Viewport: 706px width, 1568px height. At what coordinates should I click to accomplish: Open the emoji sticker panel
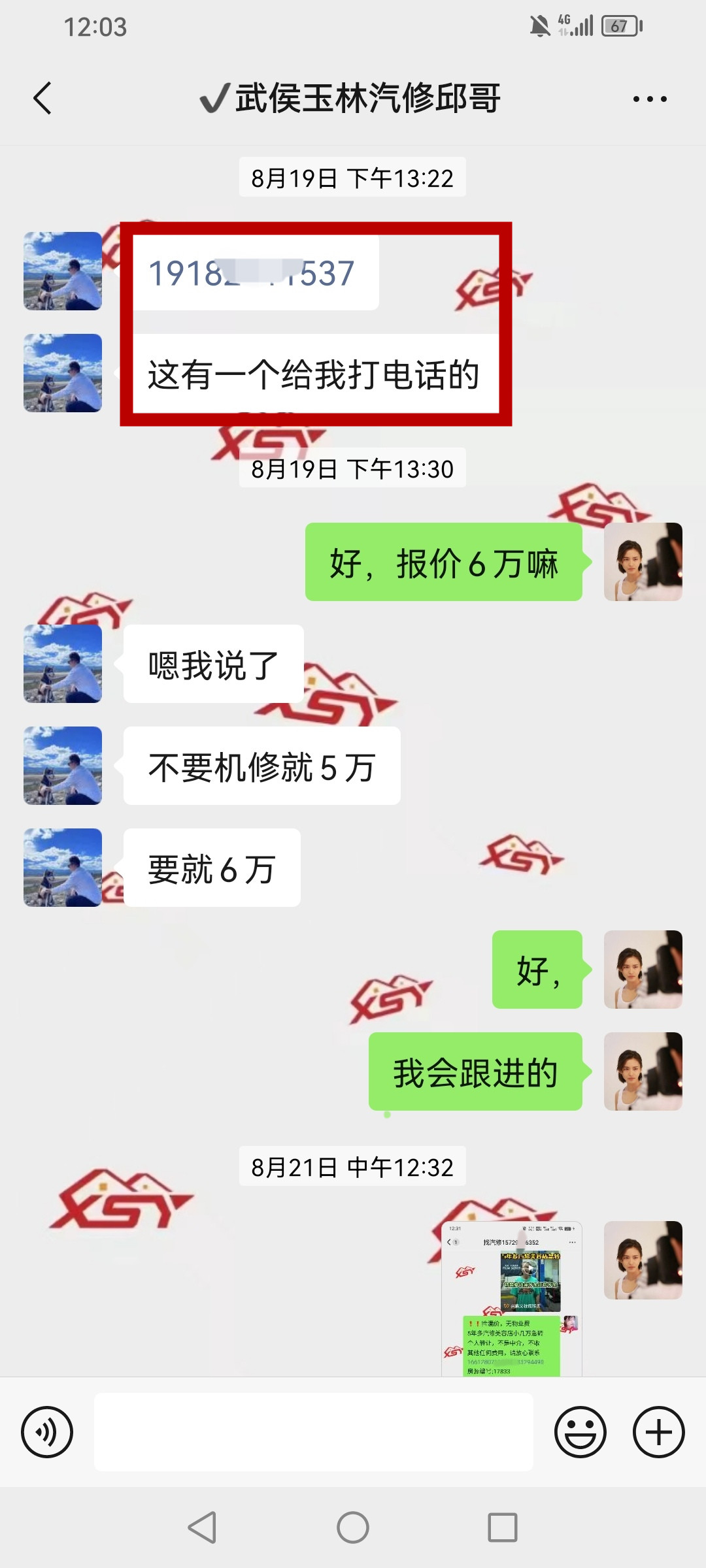click(580, 1432)
